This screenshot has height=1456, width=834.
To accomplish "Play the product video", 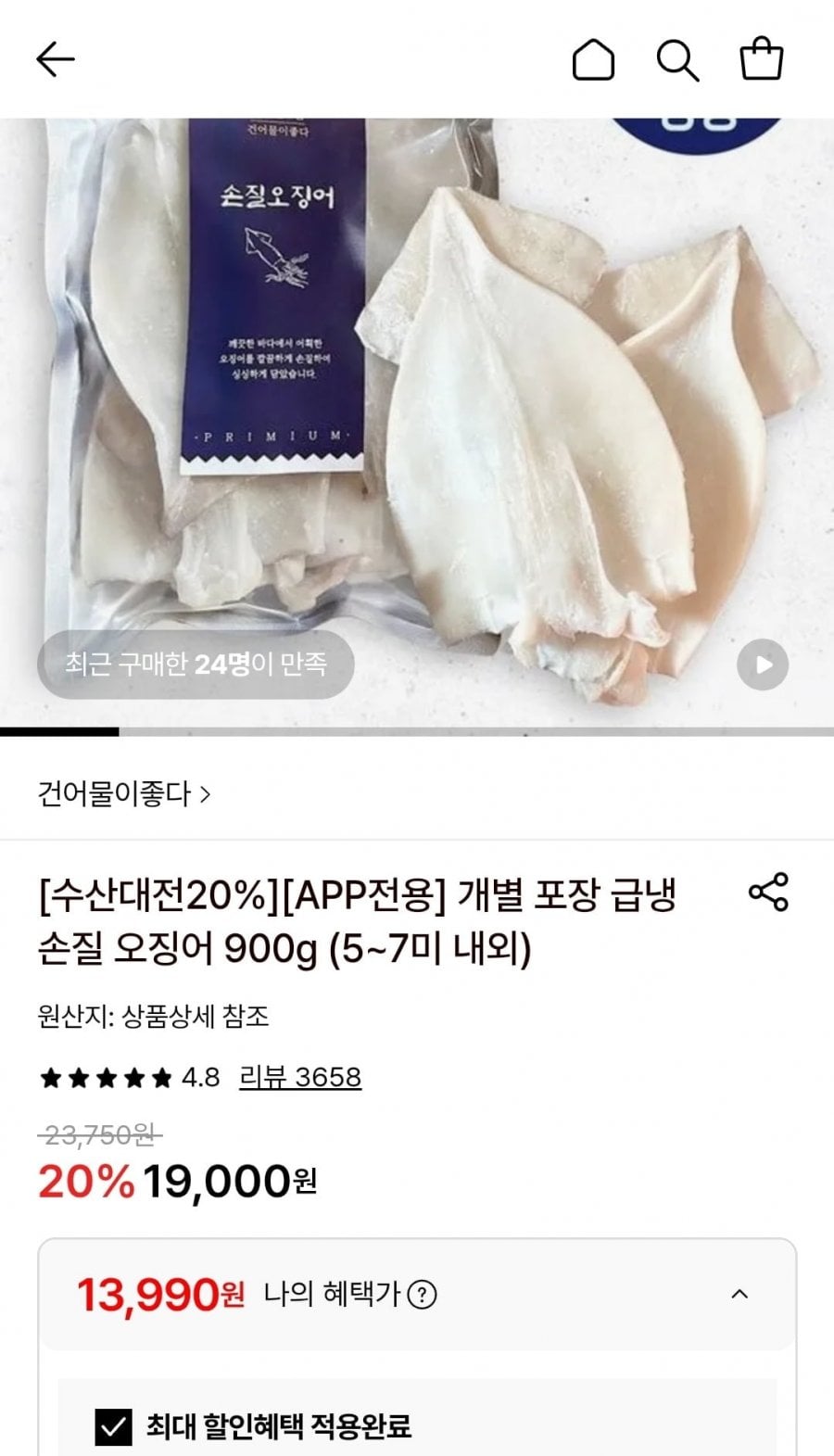I will 763,665.
